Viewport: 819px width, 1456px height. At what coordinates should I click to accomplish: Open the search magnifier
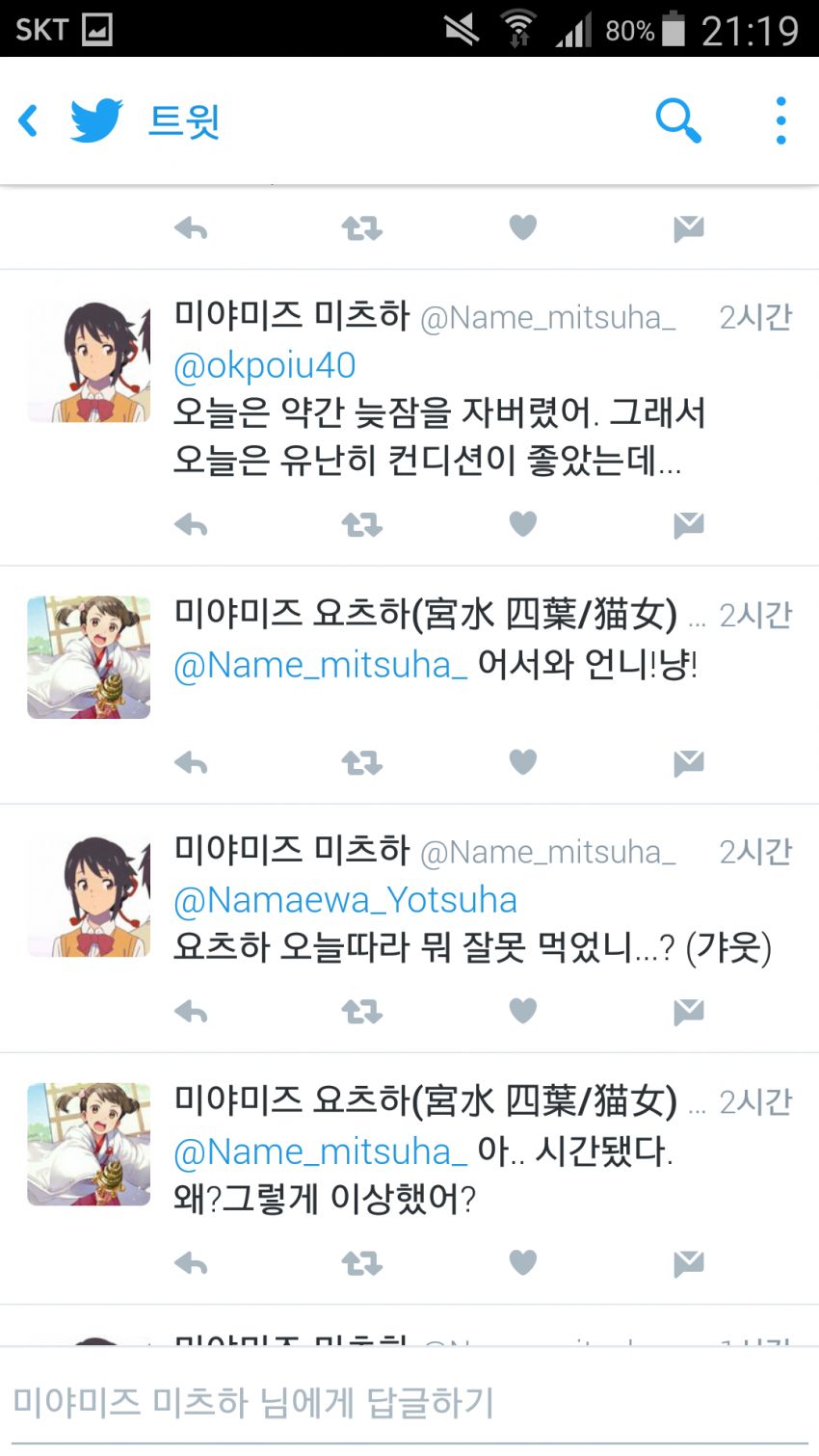pyautogui.click(x=677, y=120)
